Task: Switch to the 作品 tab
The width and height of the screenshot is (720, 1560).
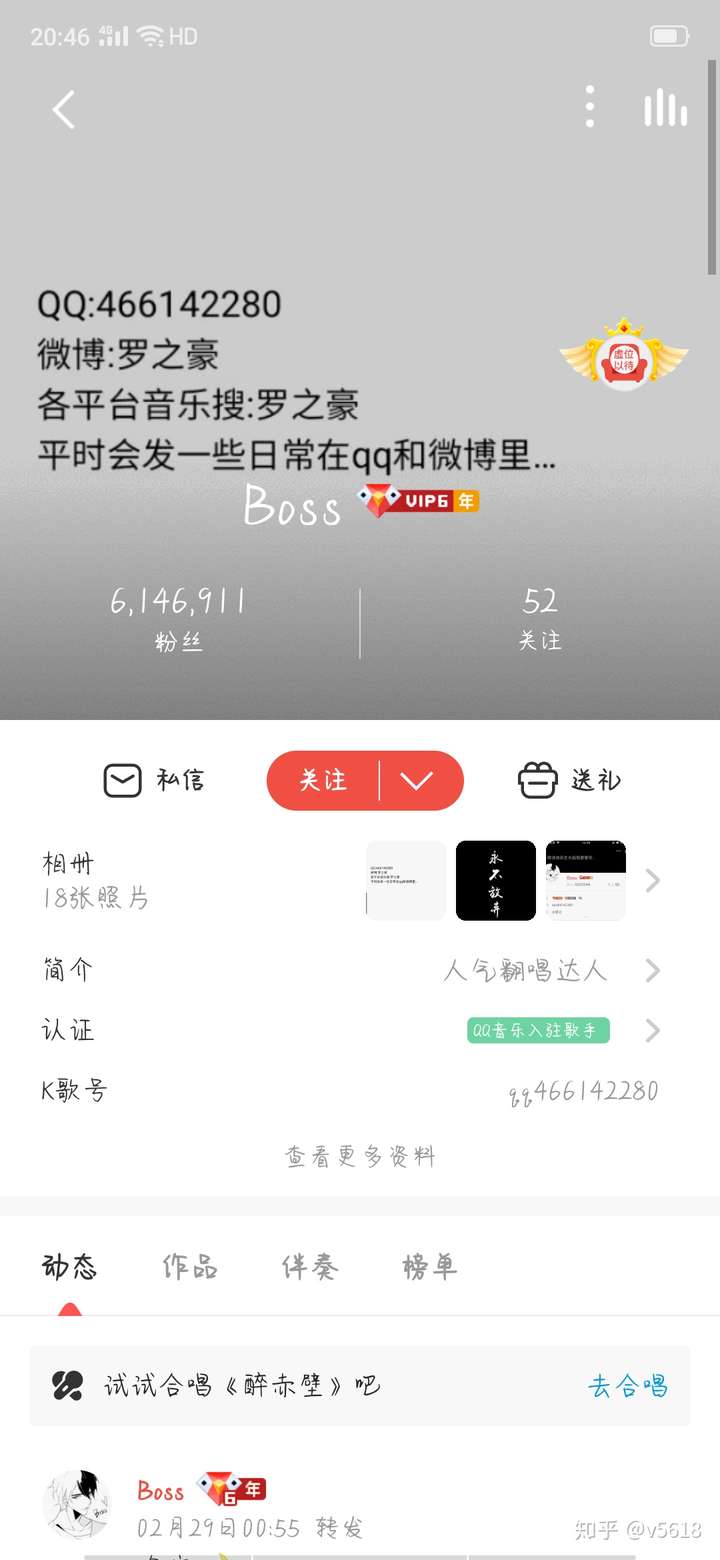Action: [190, 1267]
